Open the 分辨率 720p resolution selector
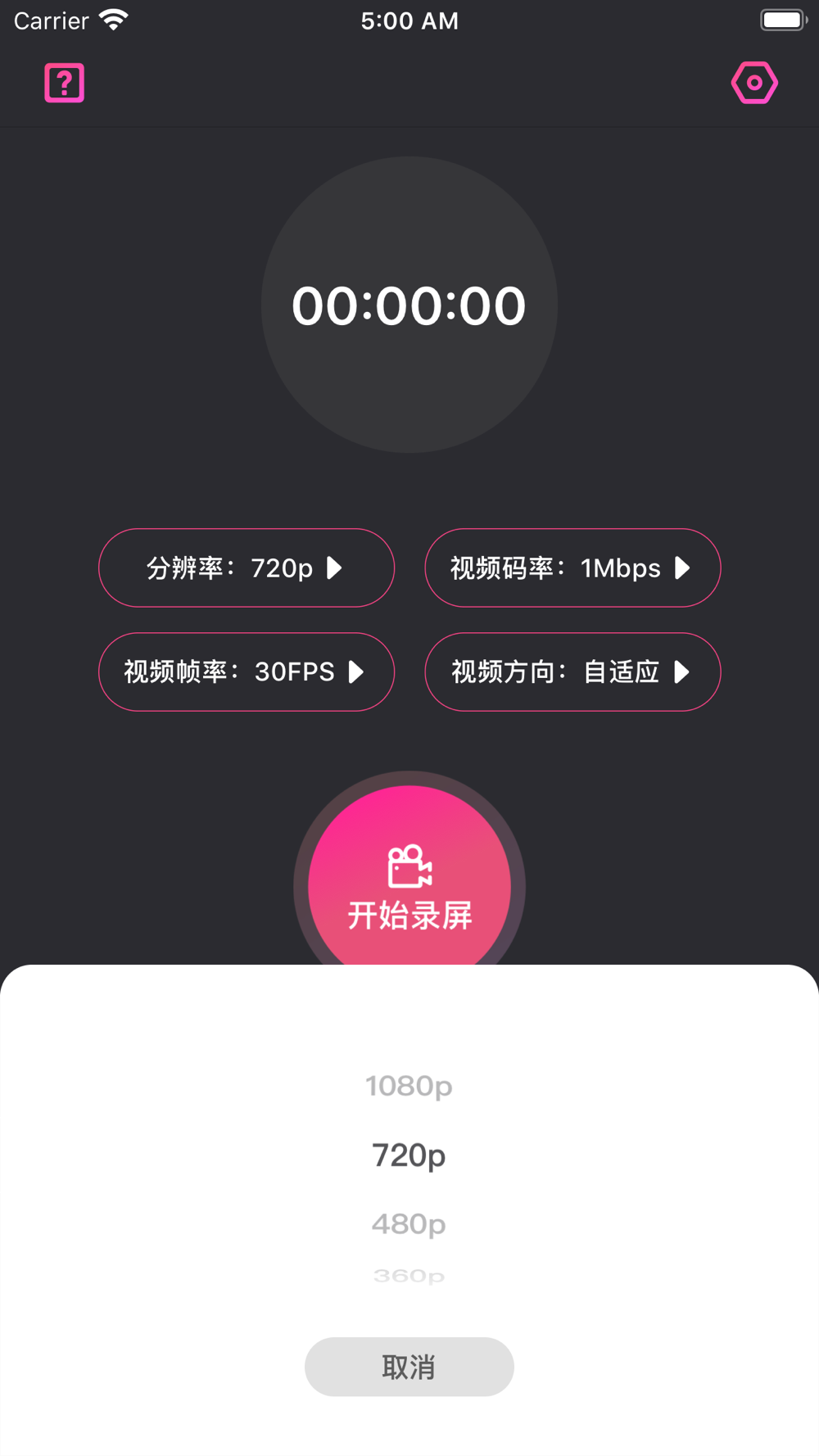The width and height of the screenshot is (819, 1456). 247,567
